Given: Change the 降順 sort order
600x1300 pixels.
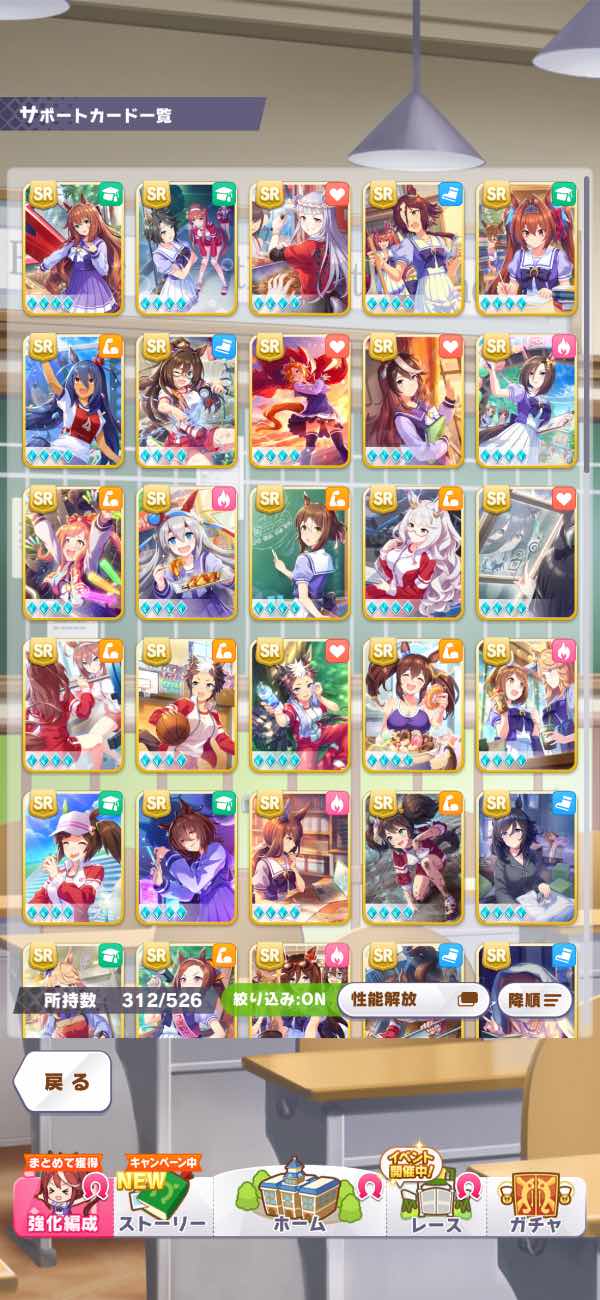Looking at the screenshot, I should [535, 998].
